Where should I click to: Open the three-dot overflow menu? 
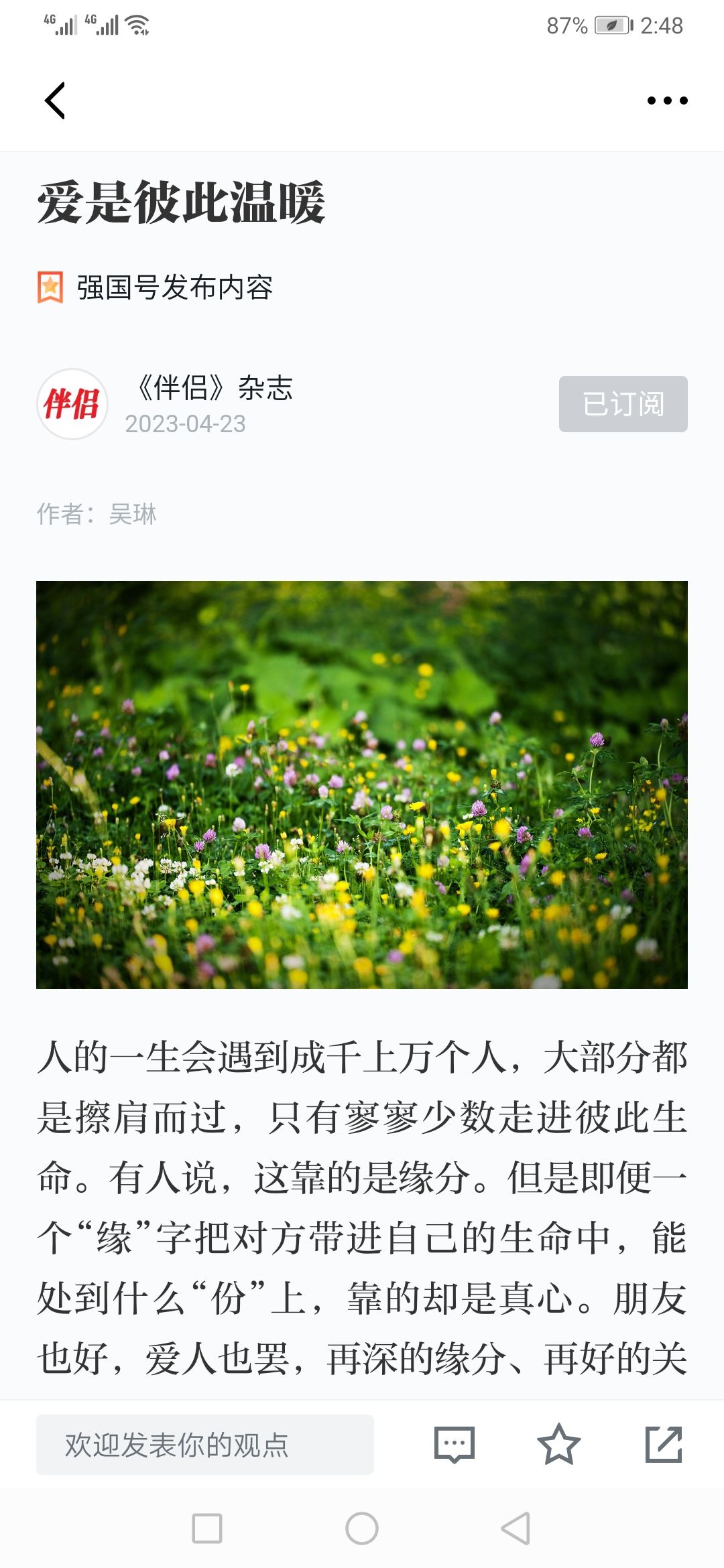667,101
